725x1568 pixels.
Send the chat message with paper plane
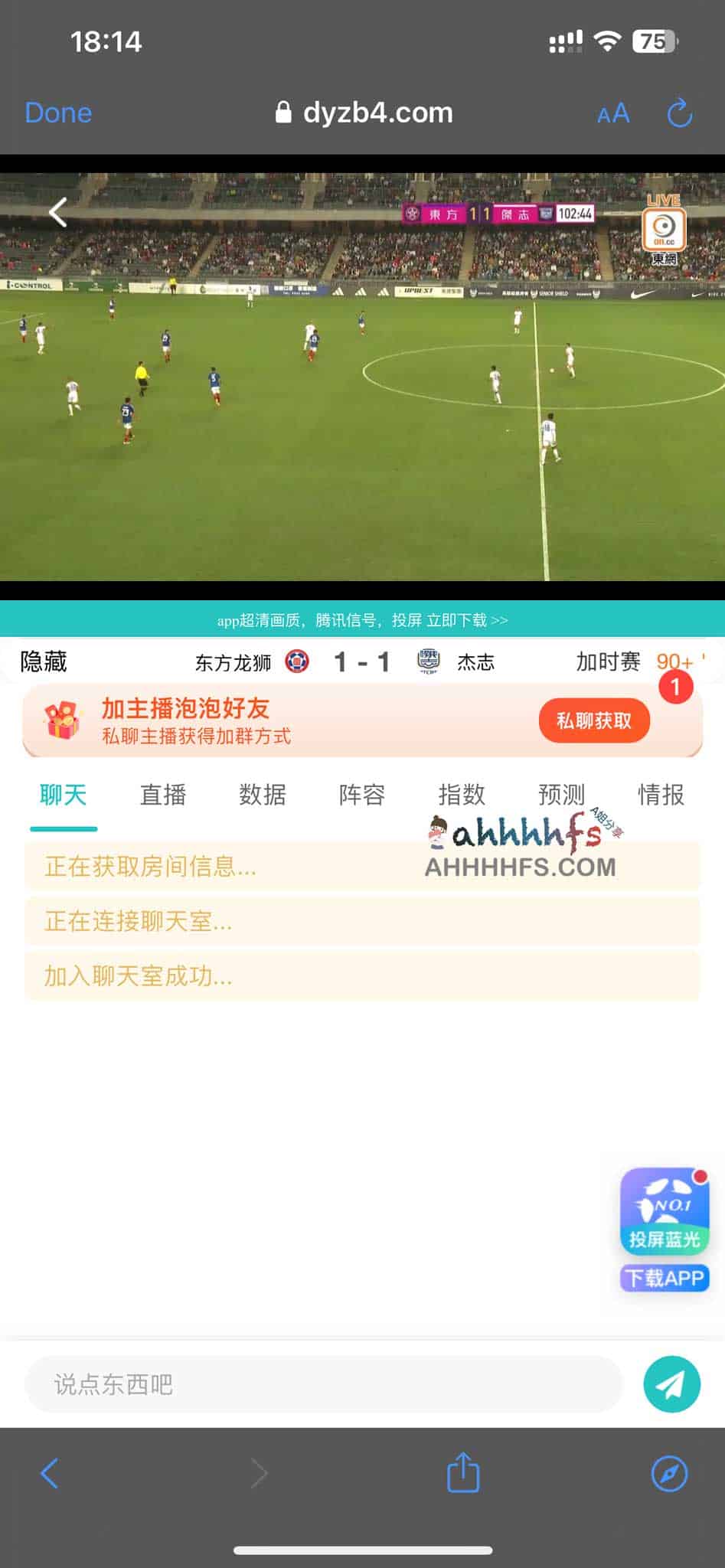(x=671, y=1384)
